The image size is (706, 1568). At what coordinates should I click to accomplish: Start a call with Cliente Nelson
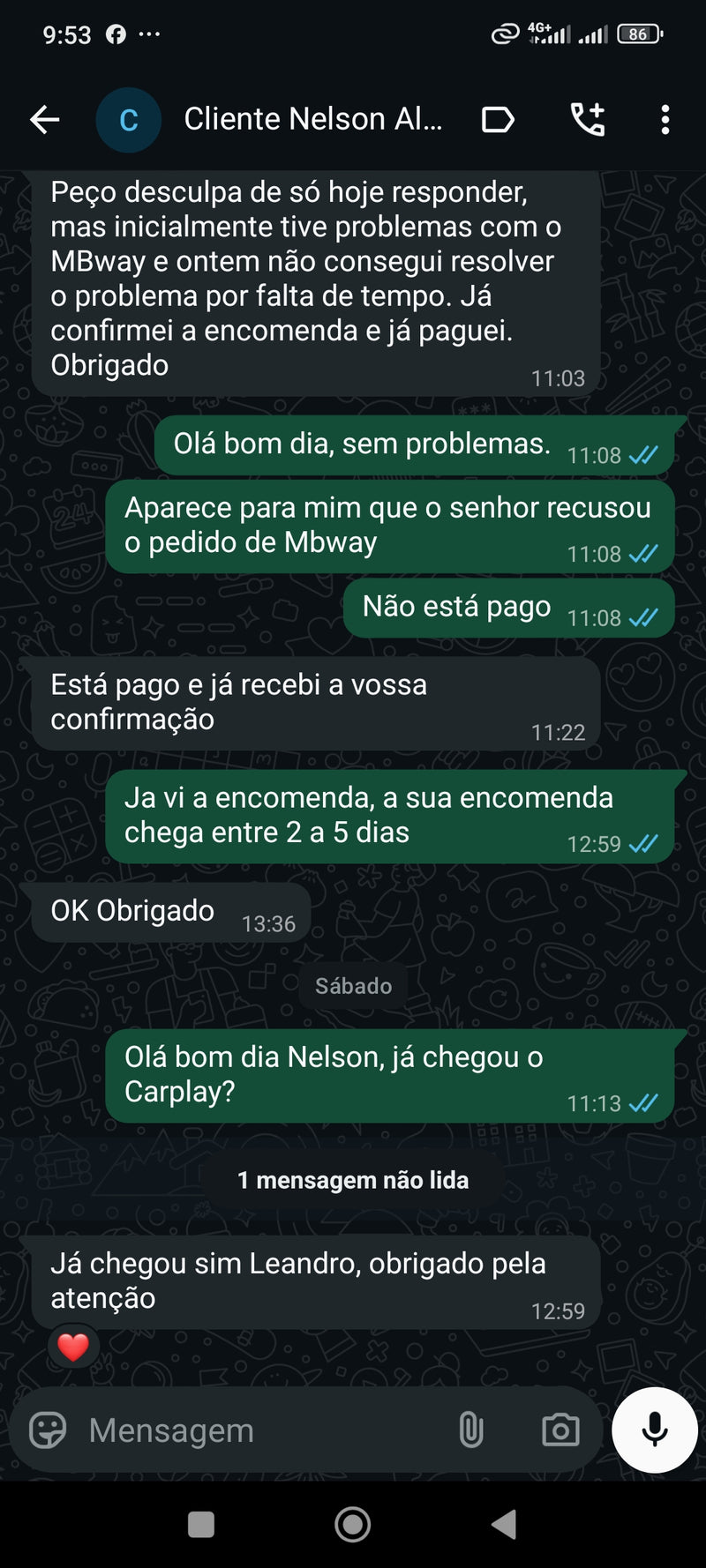click(588, 119)
